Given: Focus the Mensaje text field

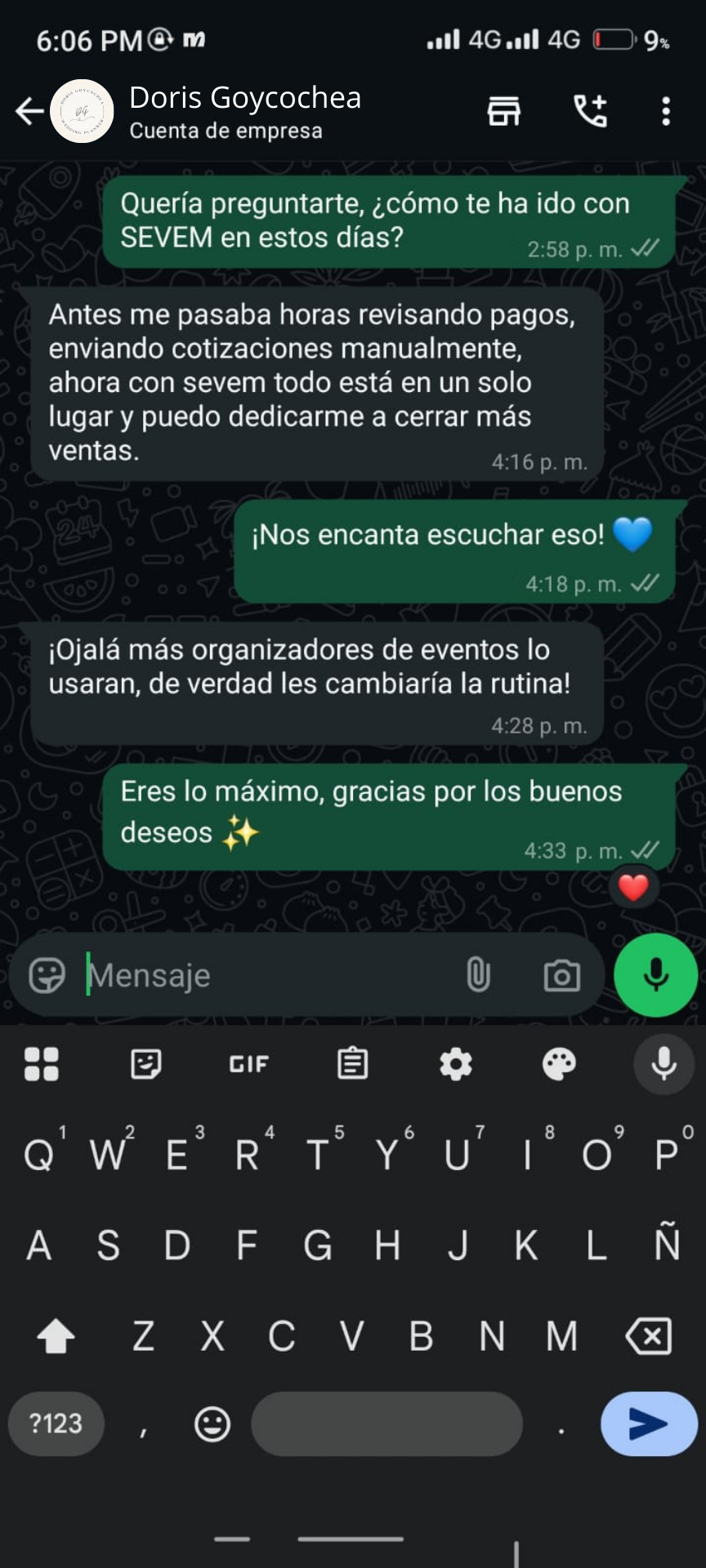Looking at the screenshot, I should coord(261,975).
